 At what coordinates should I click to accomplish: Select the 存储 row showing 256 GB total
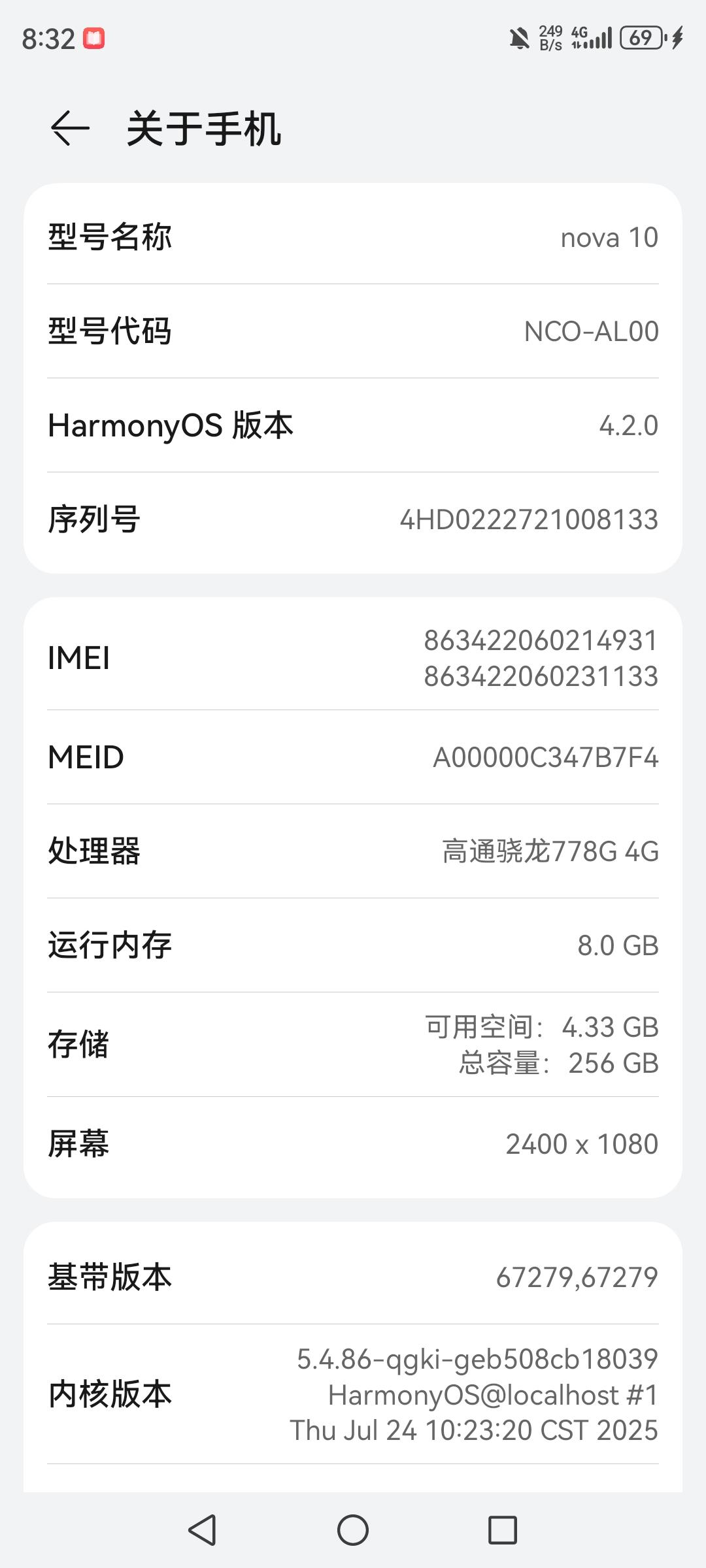pos(353,1045)
